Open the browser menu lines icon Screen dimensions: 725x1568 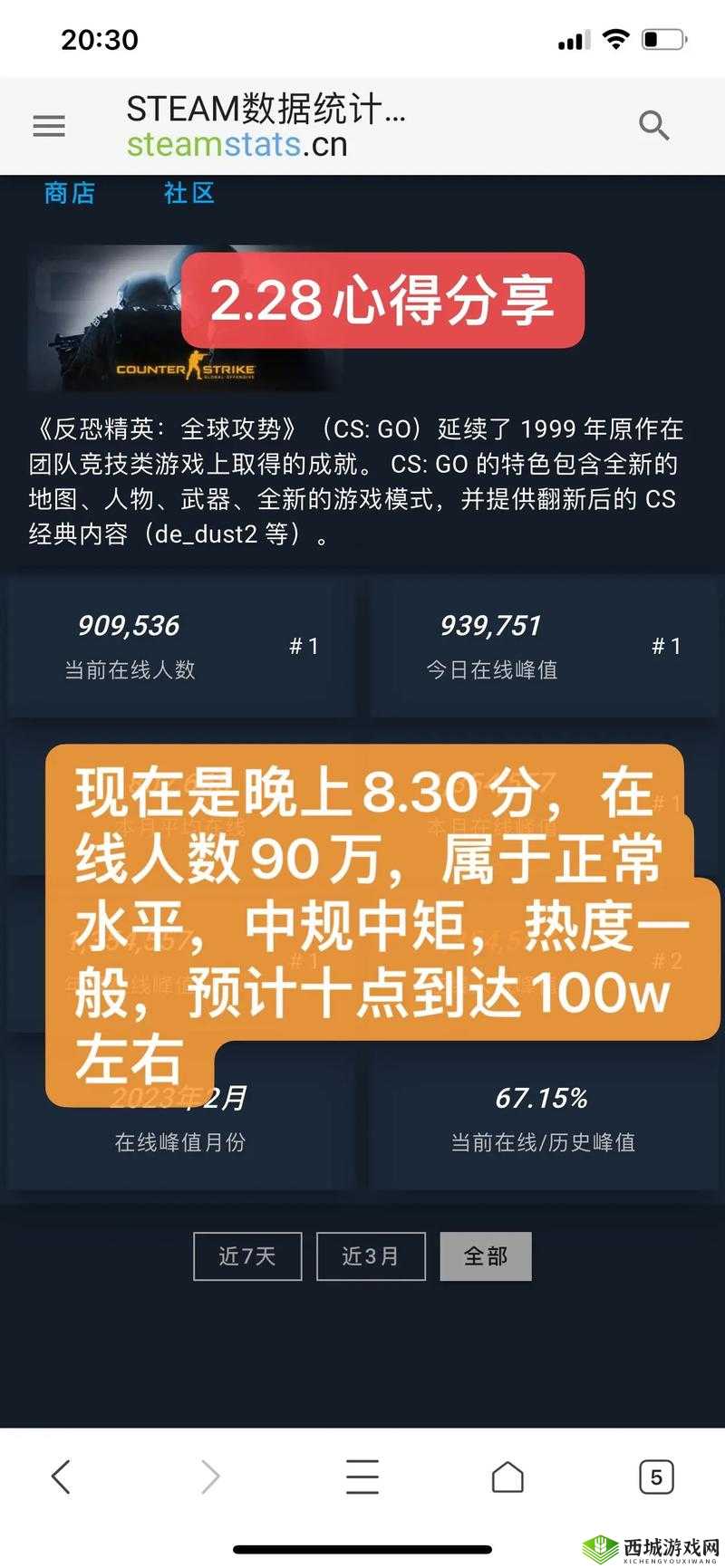pyautogui.click(x=362, y=1476)
